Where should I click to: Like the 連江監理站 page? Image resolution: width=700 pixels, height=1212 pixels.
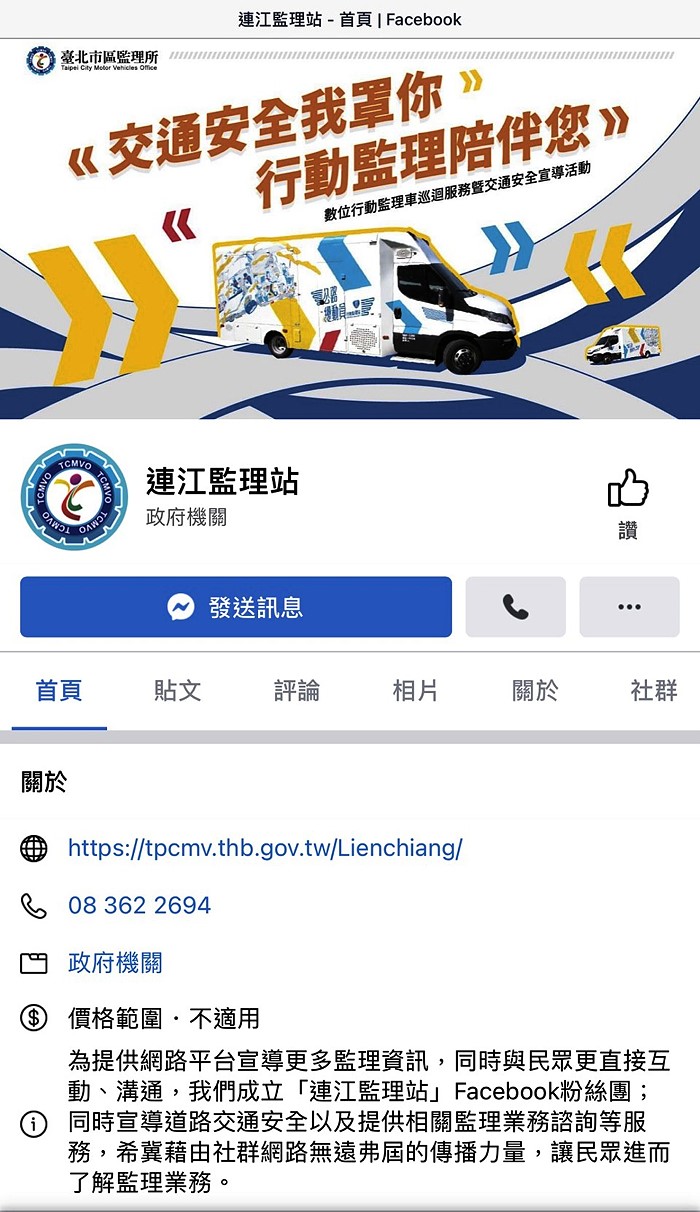pyautogui.click(x=628, y=504)
